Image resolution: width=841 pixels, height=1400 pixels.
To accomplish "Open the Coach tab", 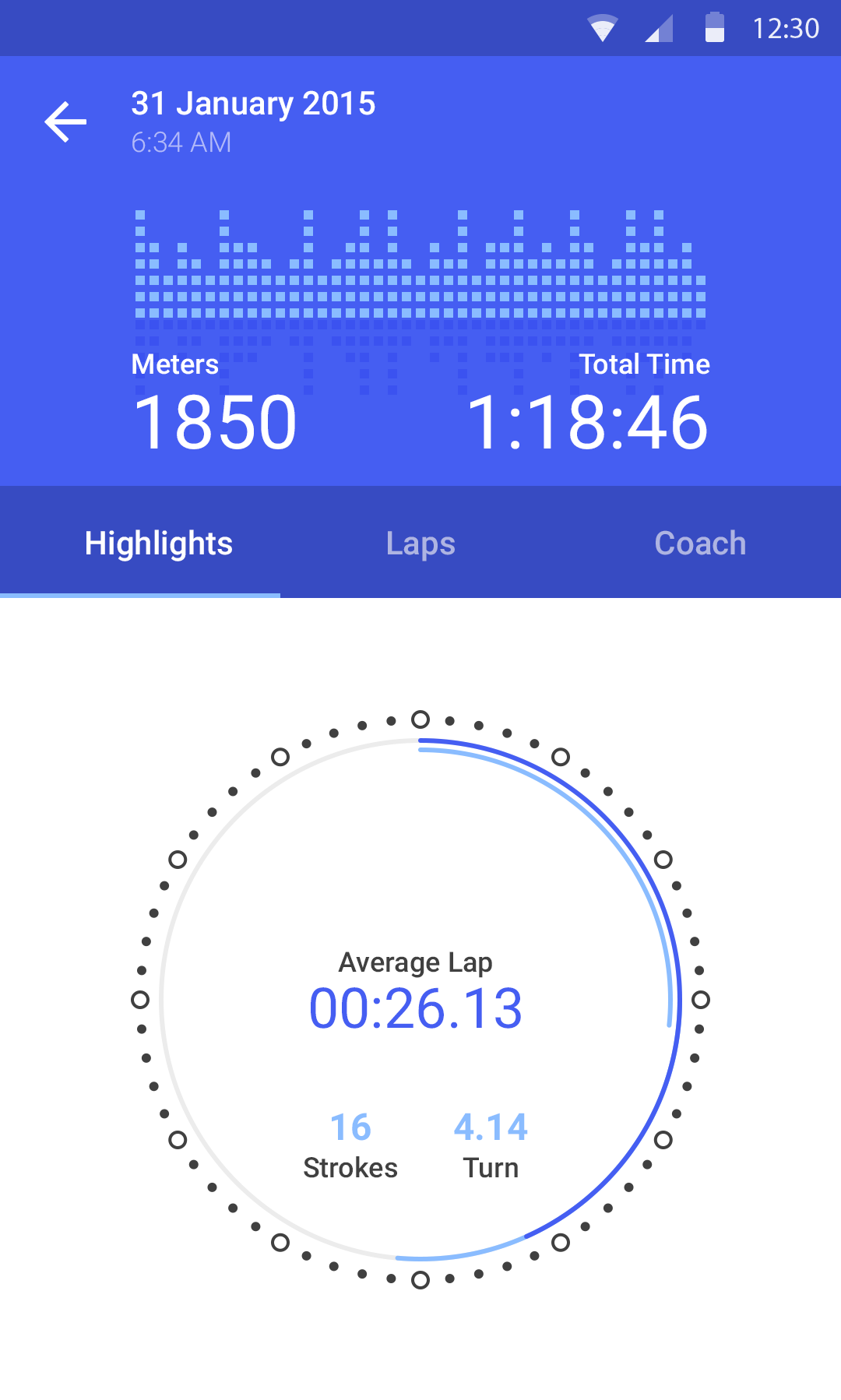I will pyautogui.click(x=701, y=543).
